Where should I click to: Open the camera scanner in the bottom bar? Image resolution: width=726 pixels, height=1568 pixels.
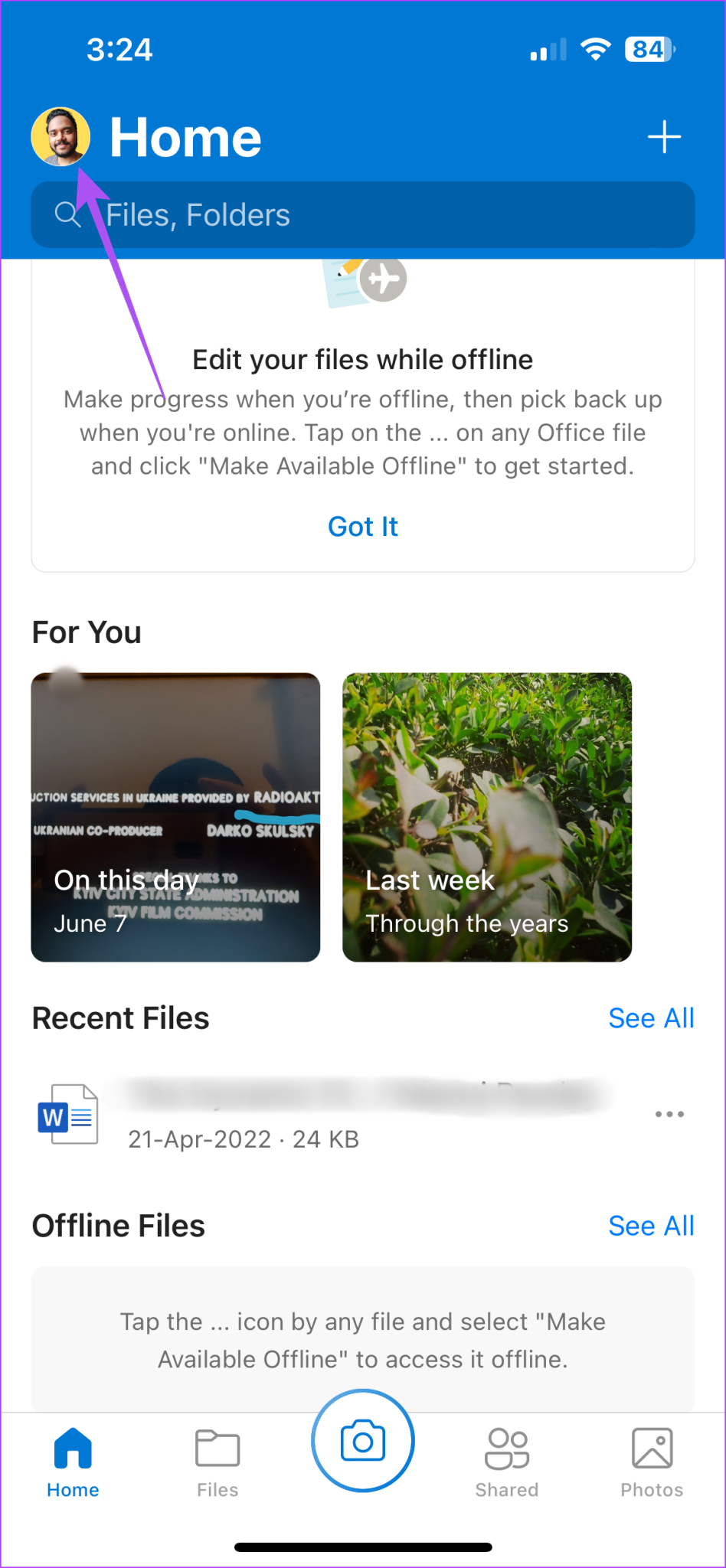click(x=363, y=1440)
